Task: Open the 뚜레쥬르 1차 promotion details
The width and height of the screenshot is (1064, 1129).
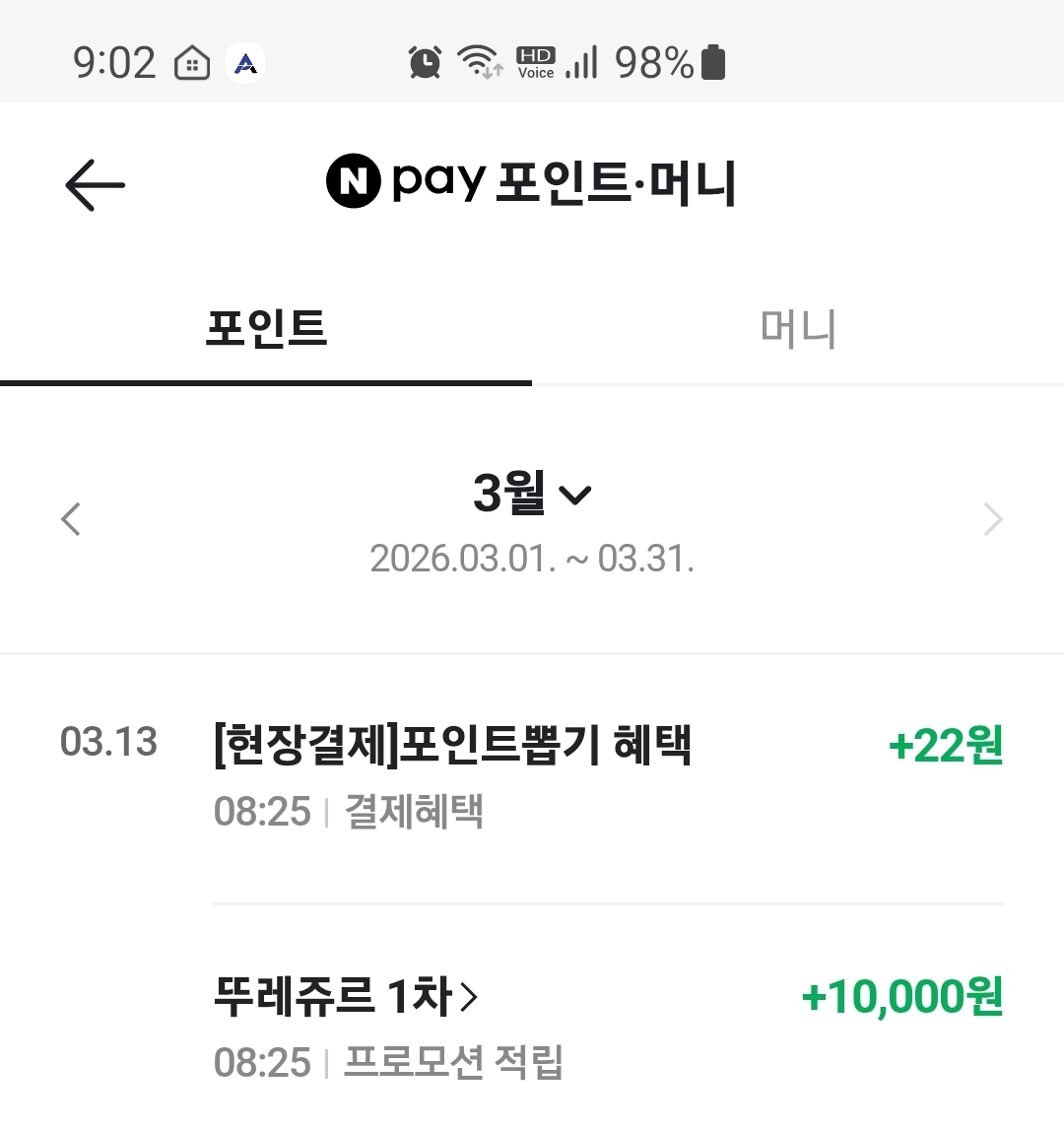Action: pyautogui.click(x=345, y=997)
